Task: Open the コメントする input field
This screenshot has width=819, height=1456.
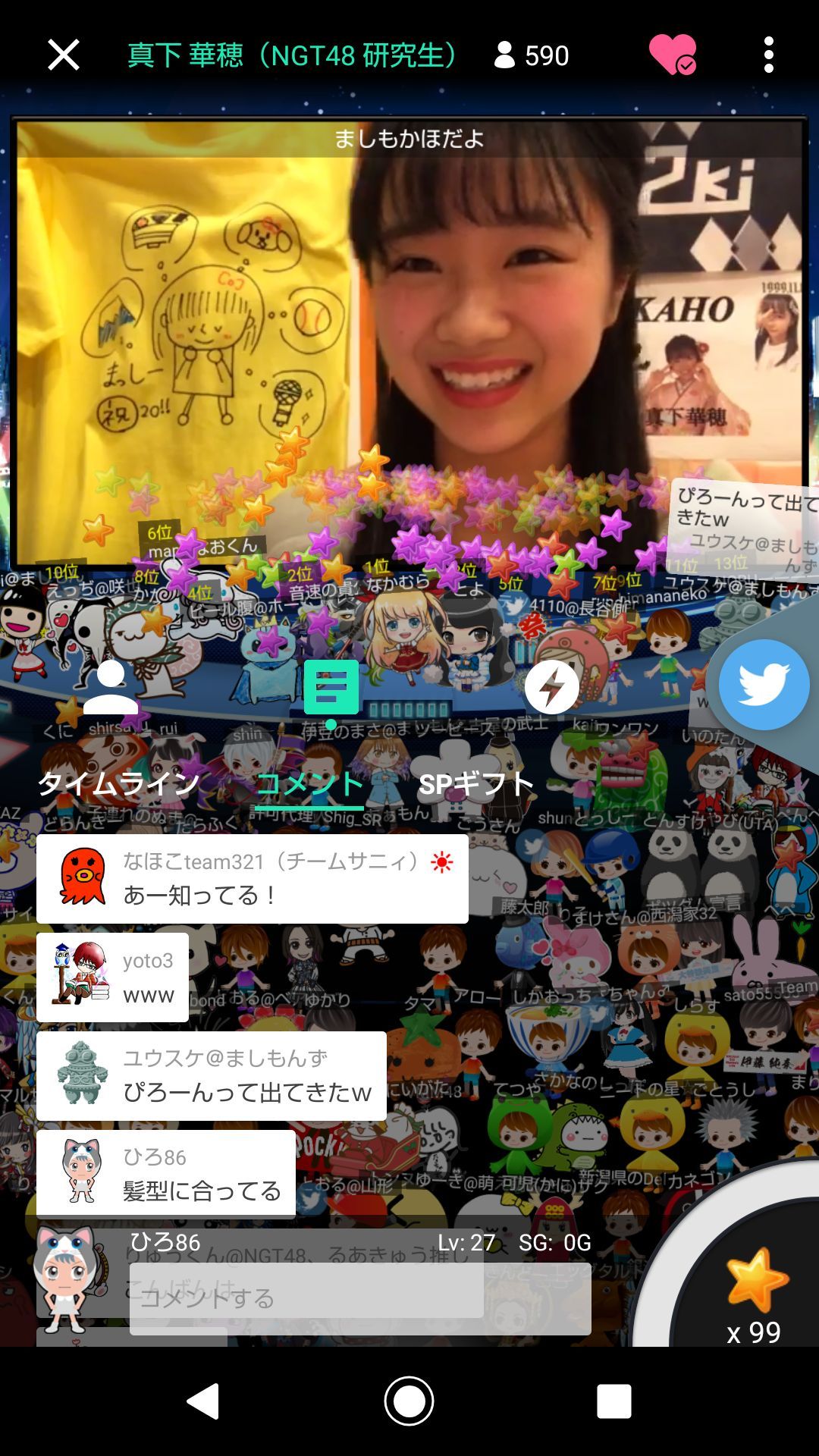Action: point(360,1298)
